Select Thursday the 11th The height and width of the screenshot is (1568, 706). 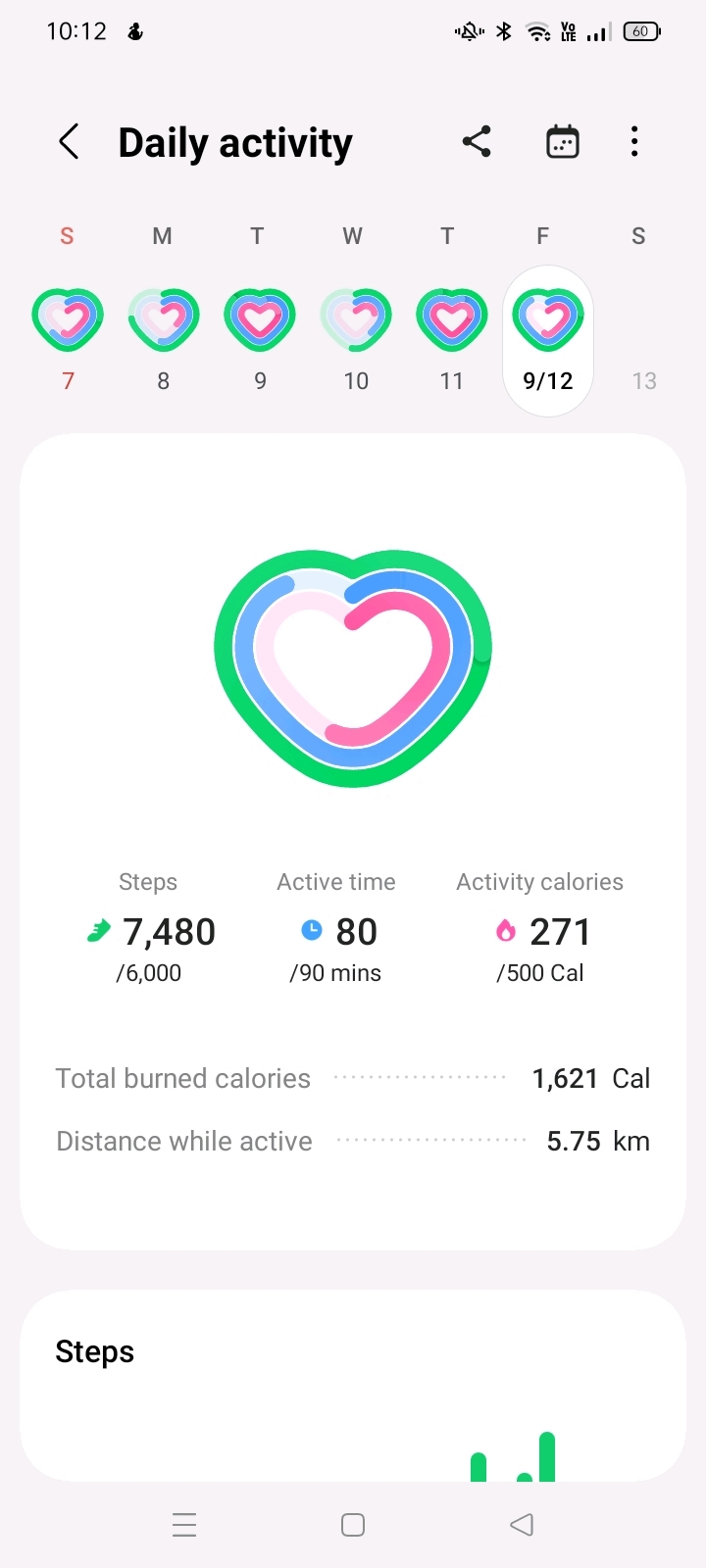452,340
